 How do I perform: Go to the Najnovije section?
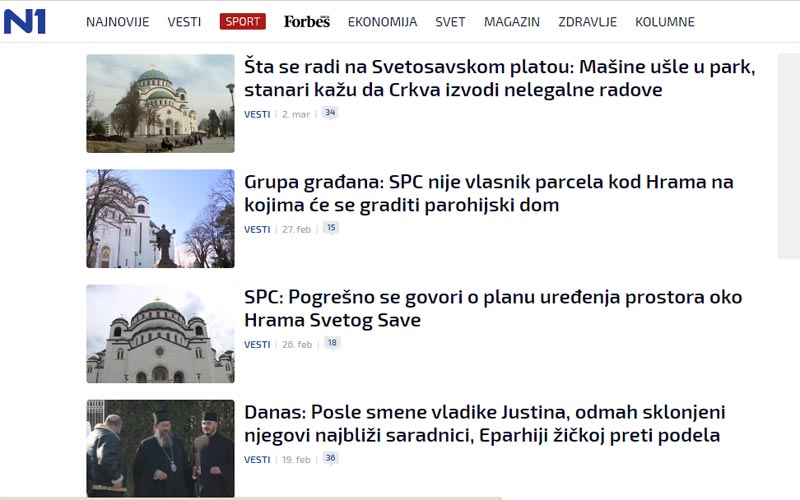pyautogui.click(x=118, y=22)
